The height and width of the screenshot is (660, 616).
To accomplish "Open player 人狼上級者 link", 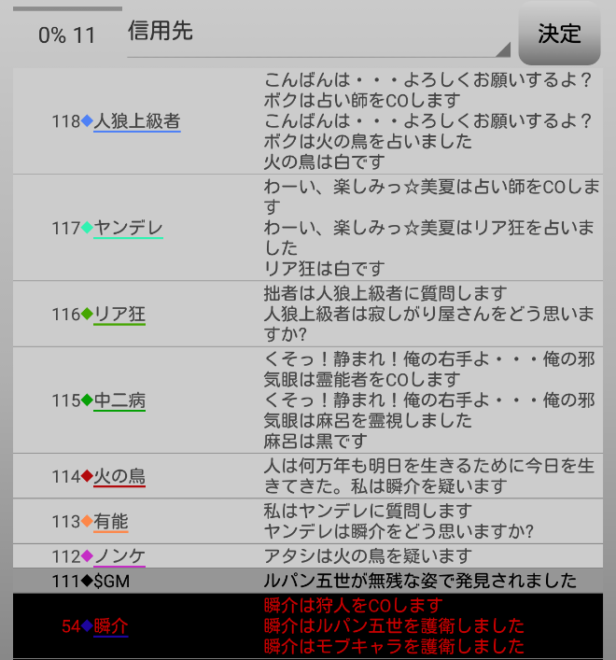I will [137, 122].
